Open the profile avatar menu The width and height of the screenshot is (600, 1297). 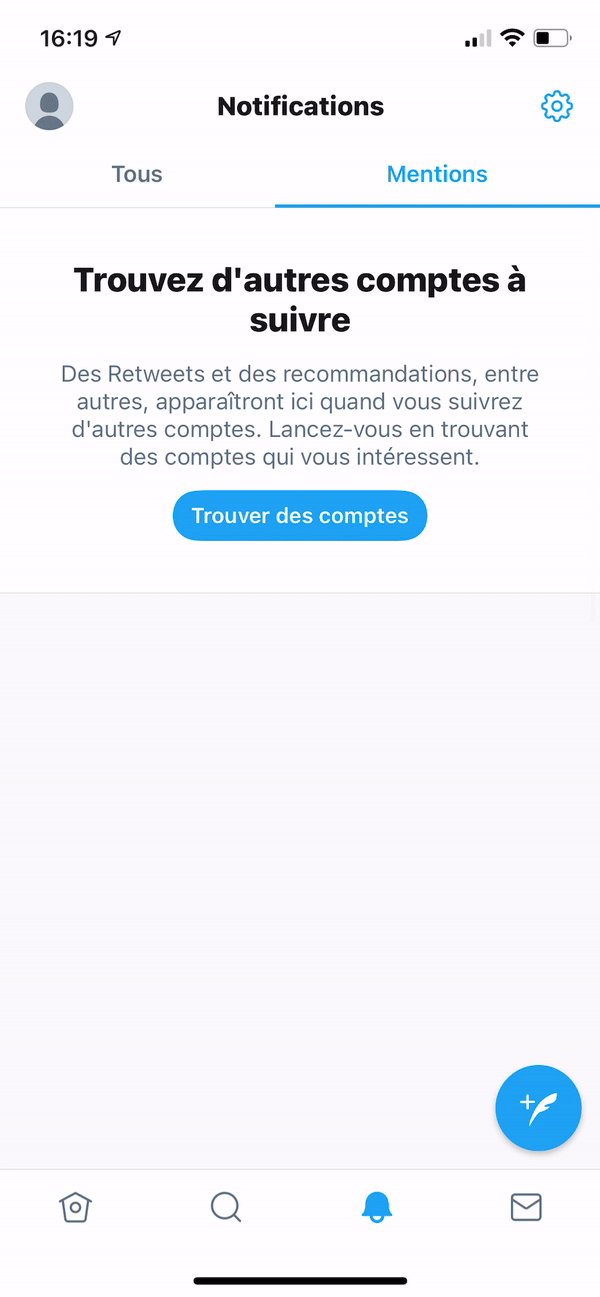click(x=49, y=106)
